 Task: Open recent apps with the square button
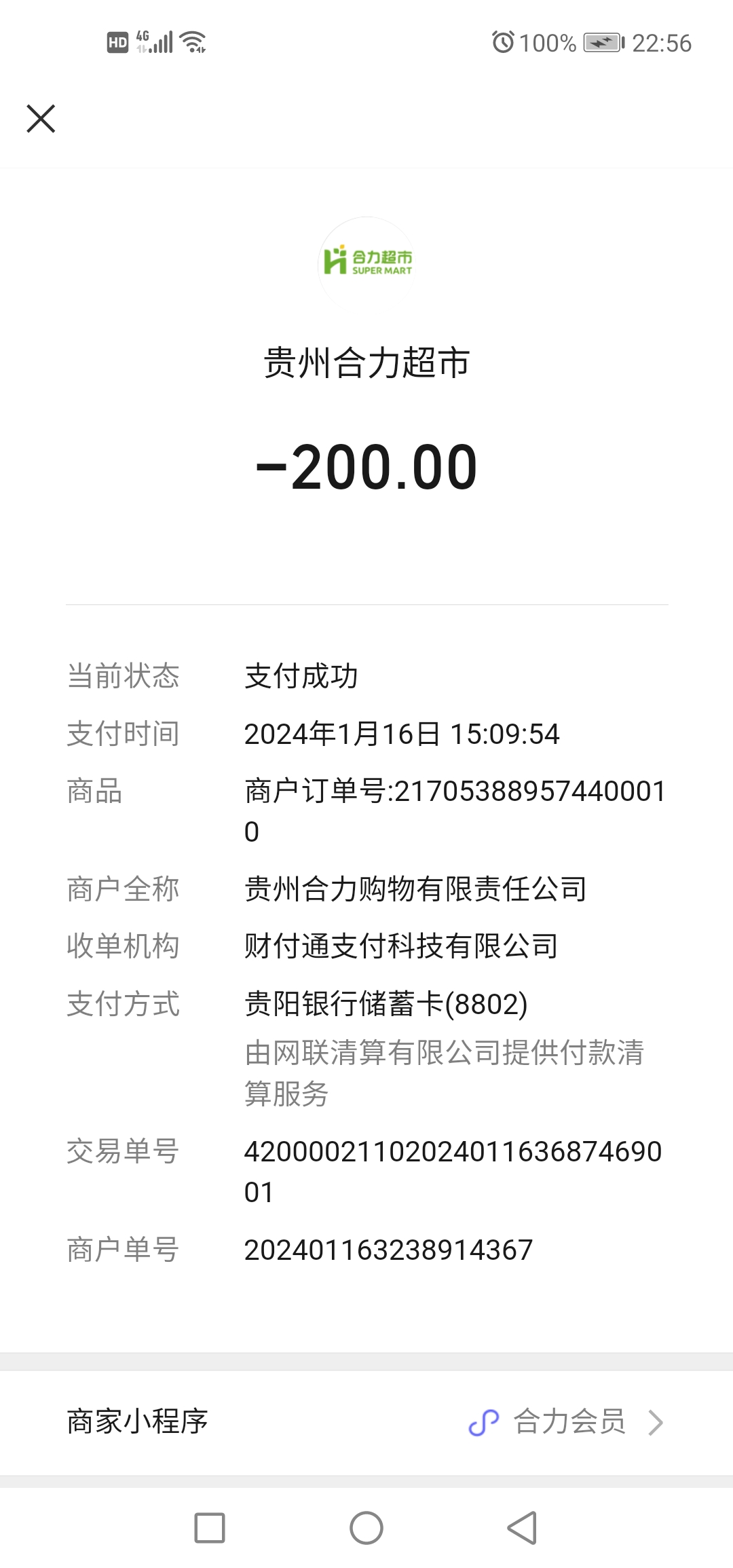pyautogui.click(x=210, y=1528)
